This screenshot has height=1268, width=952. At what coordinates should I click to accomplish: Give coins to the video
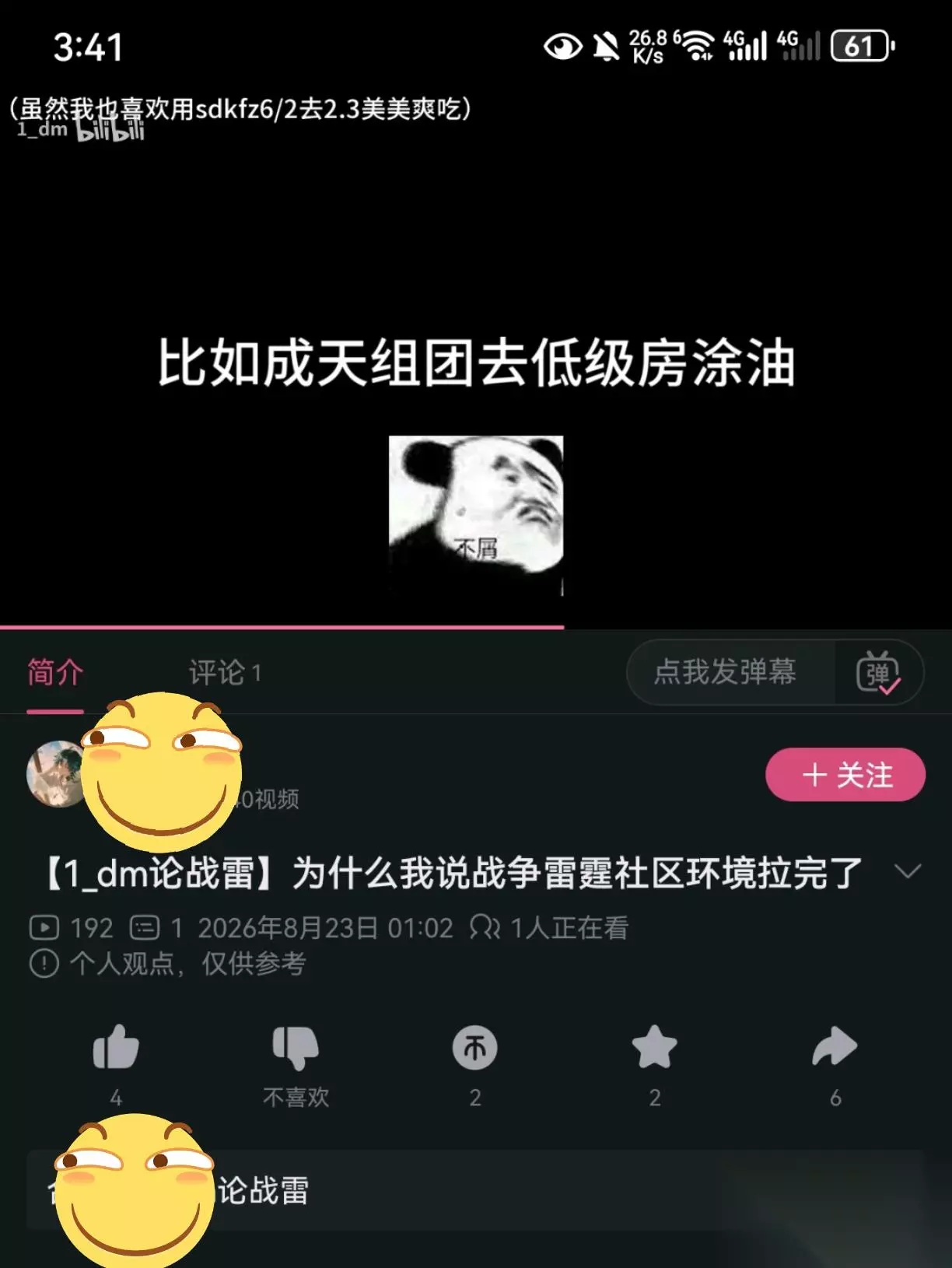tap(475, 1047)
